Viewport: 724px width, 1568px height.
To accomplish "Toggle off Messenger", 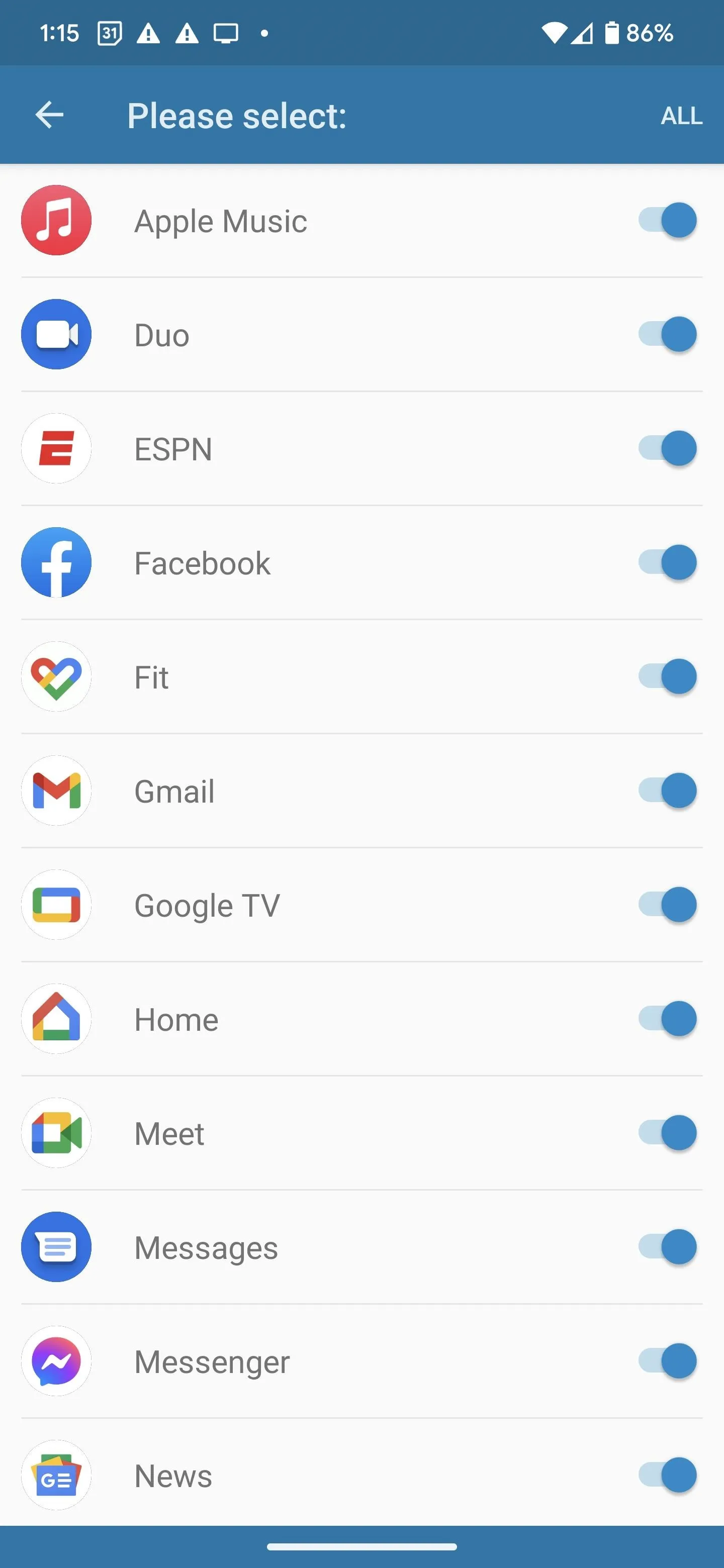I will click(667, 1361).
